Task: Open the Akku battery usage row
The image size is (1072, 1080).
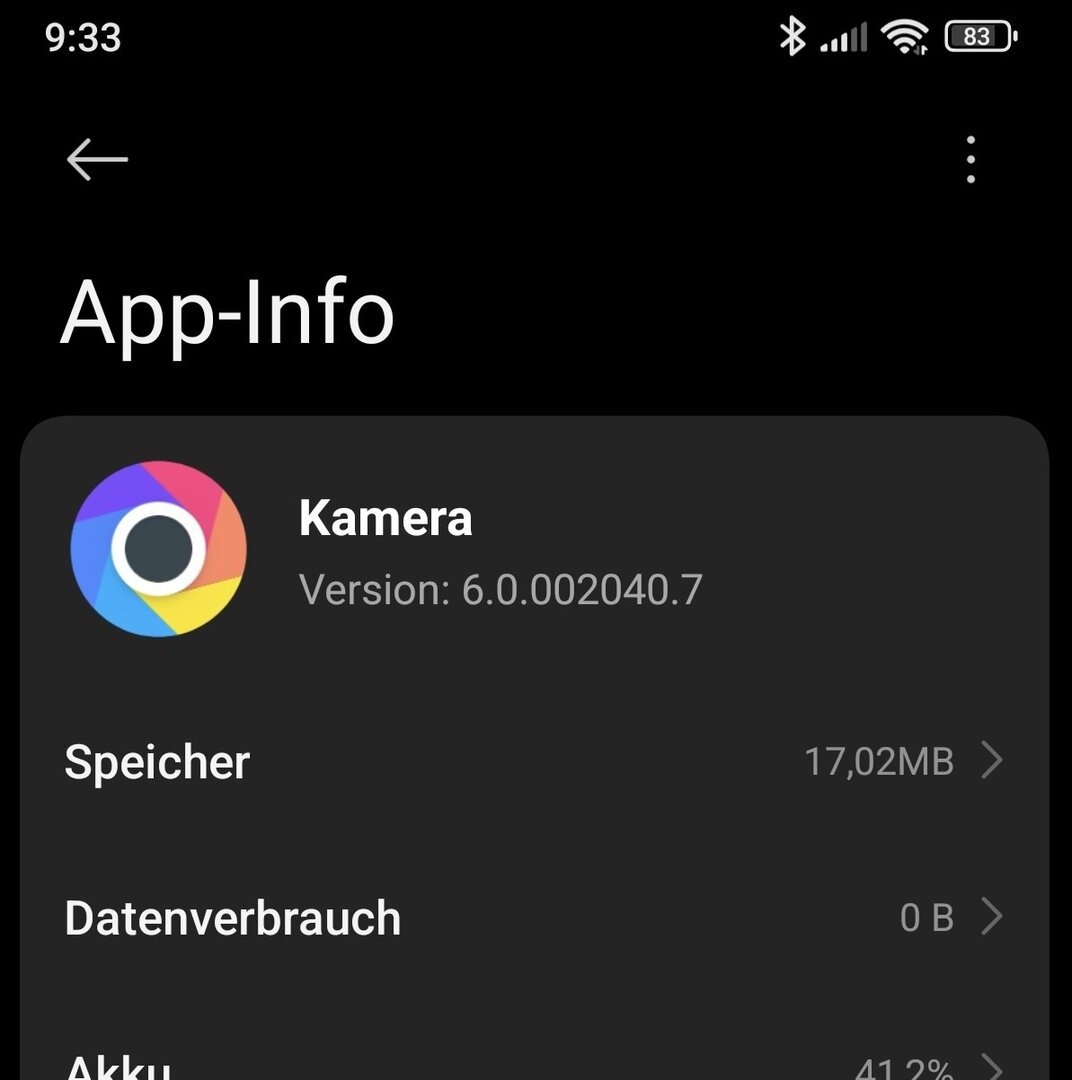Action: point(534,1066)
